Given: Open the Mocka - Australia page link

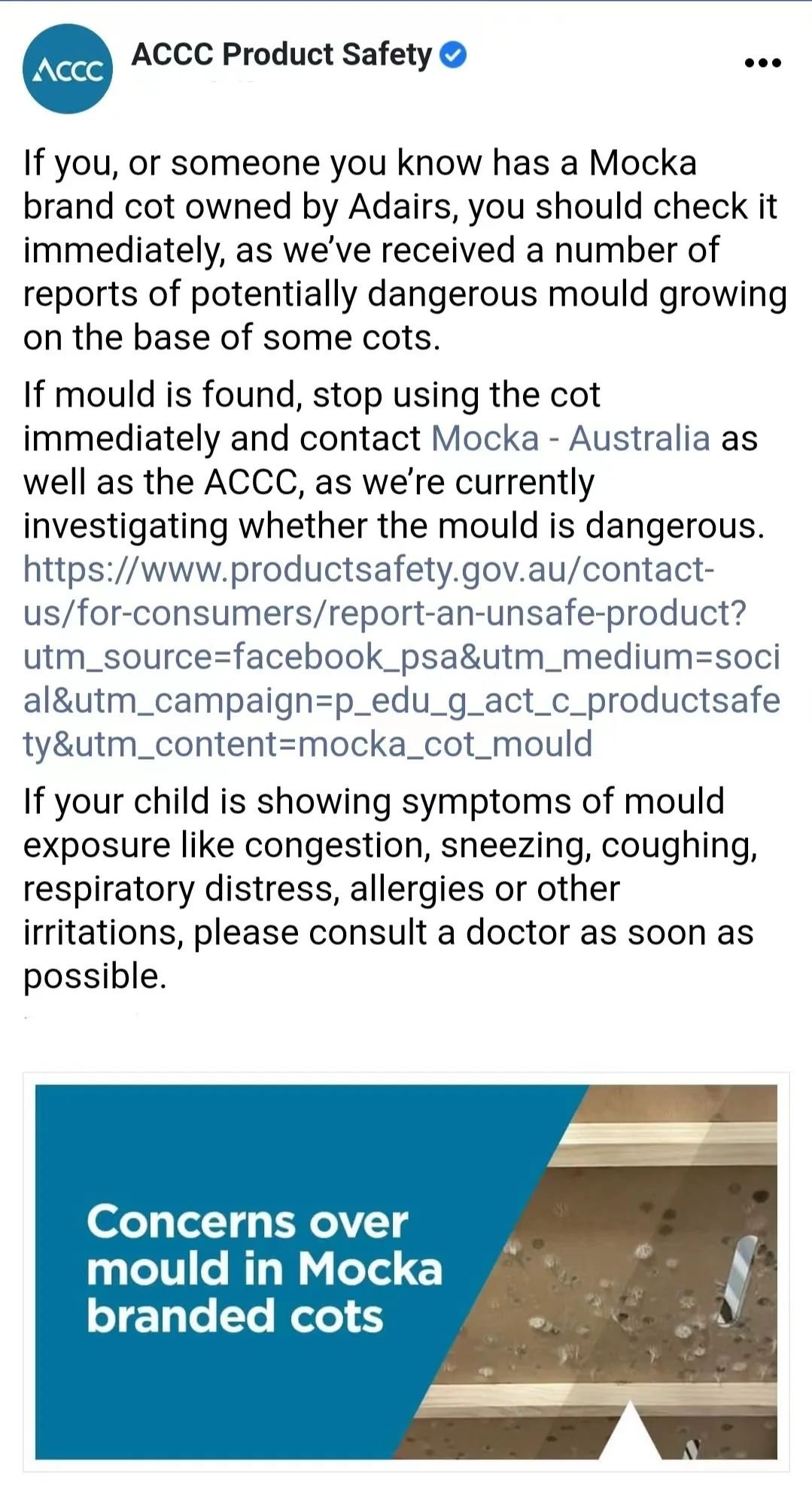Looking at the screenshot, I should (x=570, y=438).
